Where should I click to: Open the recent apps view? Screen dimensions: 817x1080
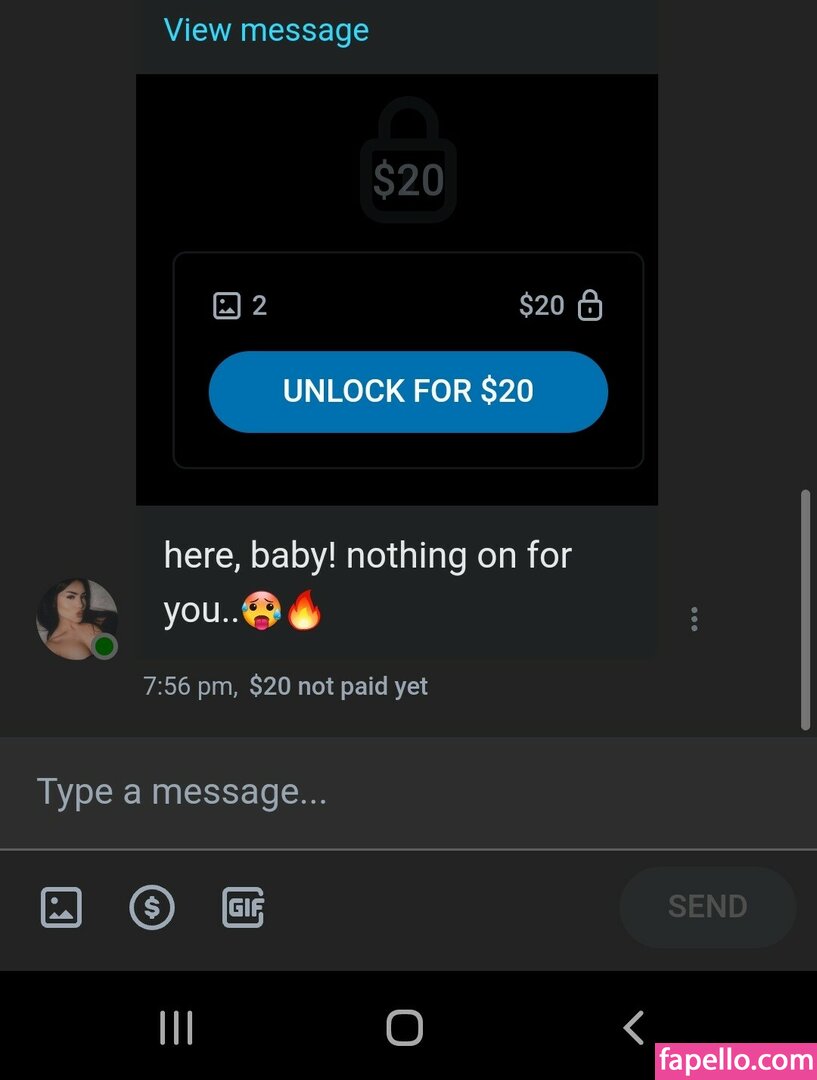click(x=176, y=1027)
